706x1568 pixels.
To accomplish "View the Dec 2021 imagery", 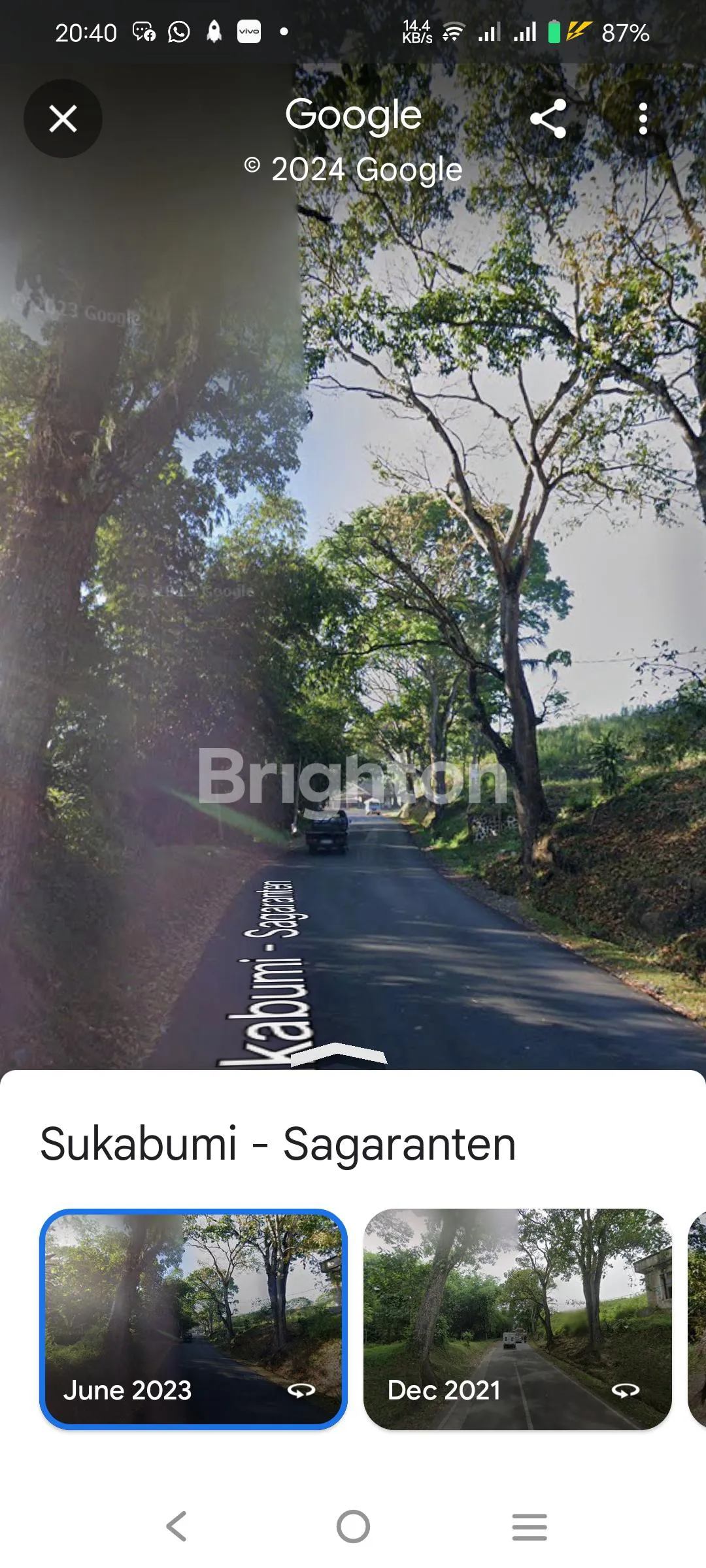I will (517, 1318).
